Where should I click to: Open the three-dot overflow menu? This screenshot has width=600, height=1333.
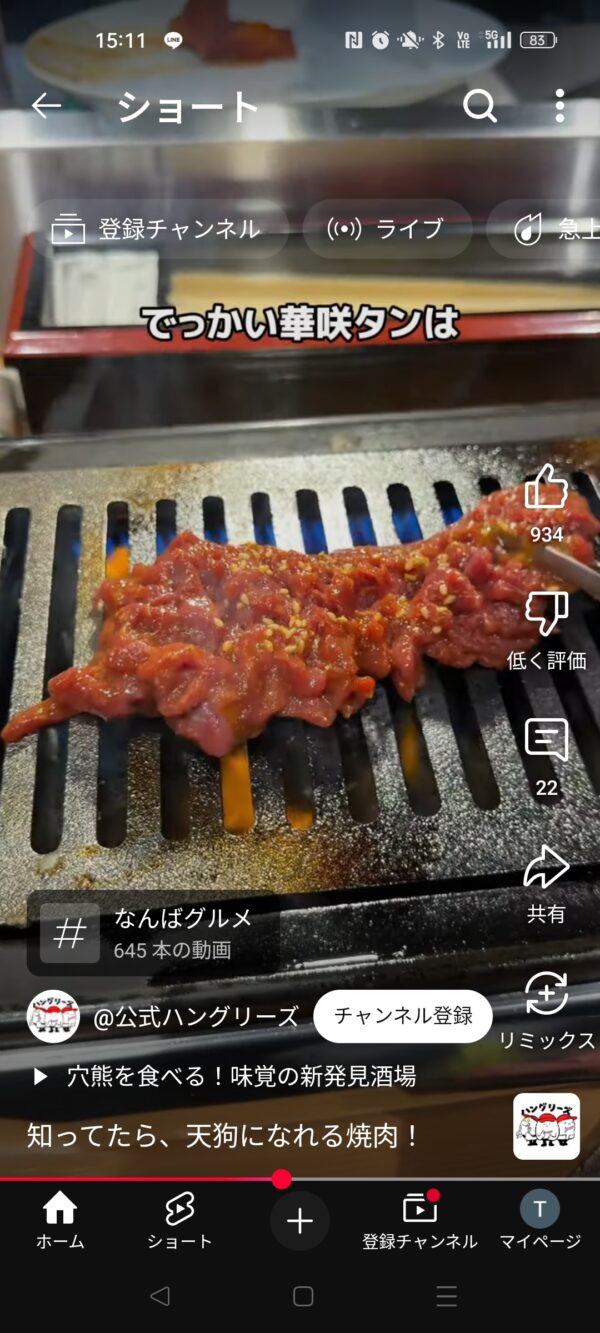pos(559,106)
